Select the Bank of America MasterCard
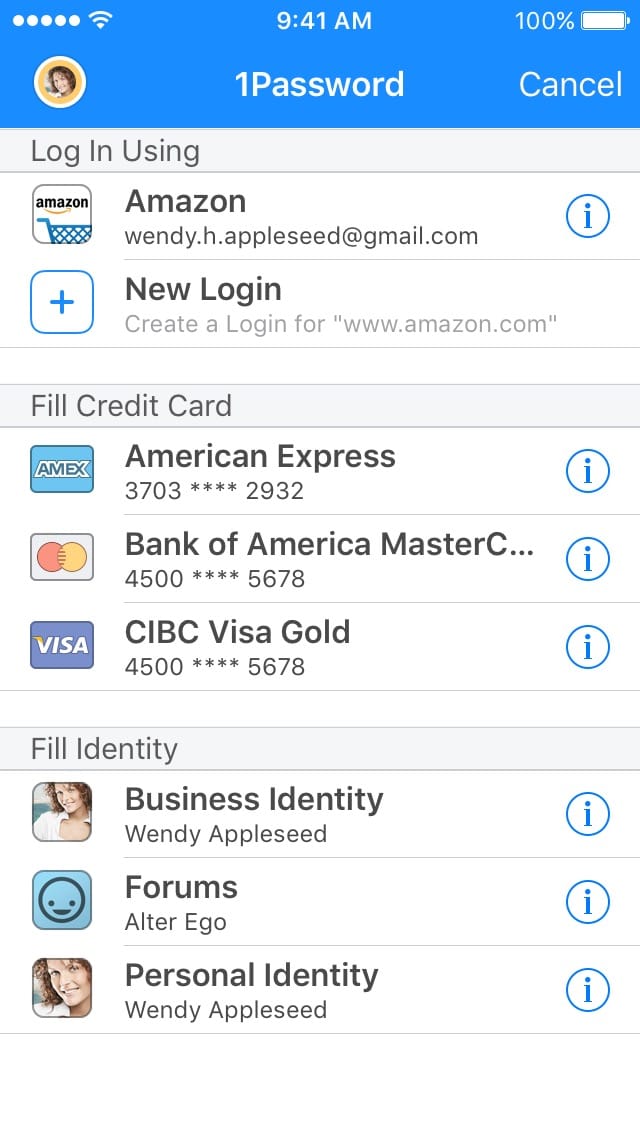The height and width of the screenshot is (1136, 640). click(x=300, y=559)
